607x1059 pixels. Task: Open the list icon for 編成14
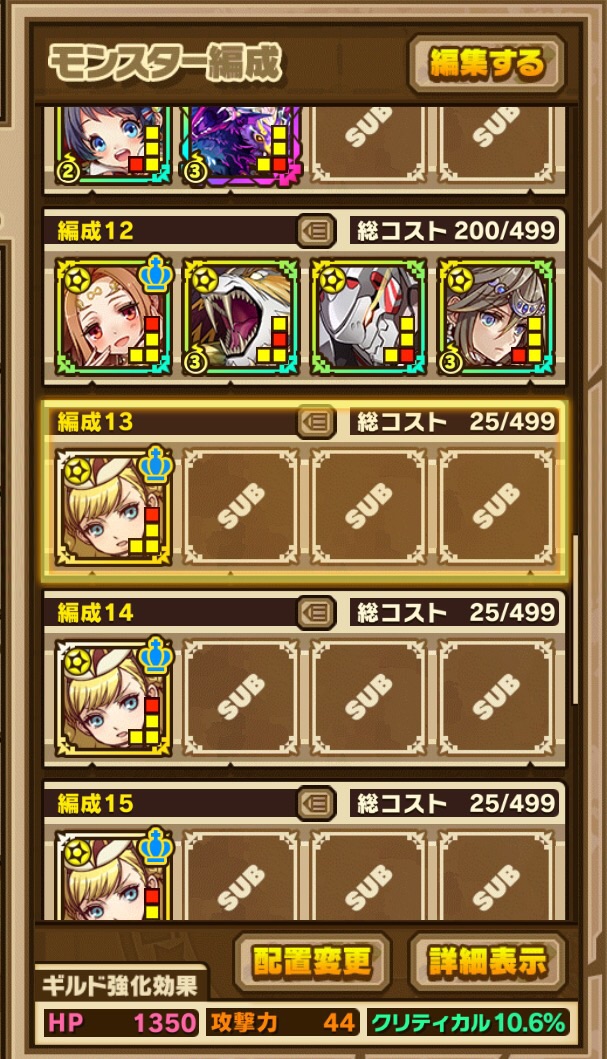tap(316, 611)
